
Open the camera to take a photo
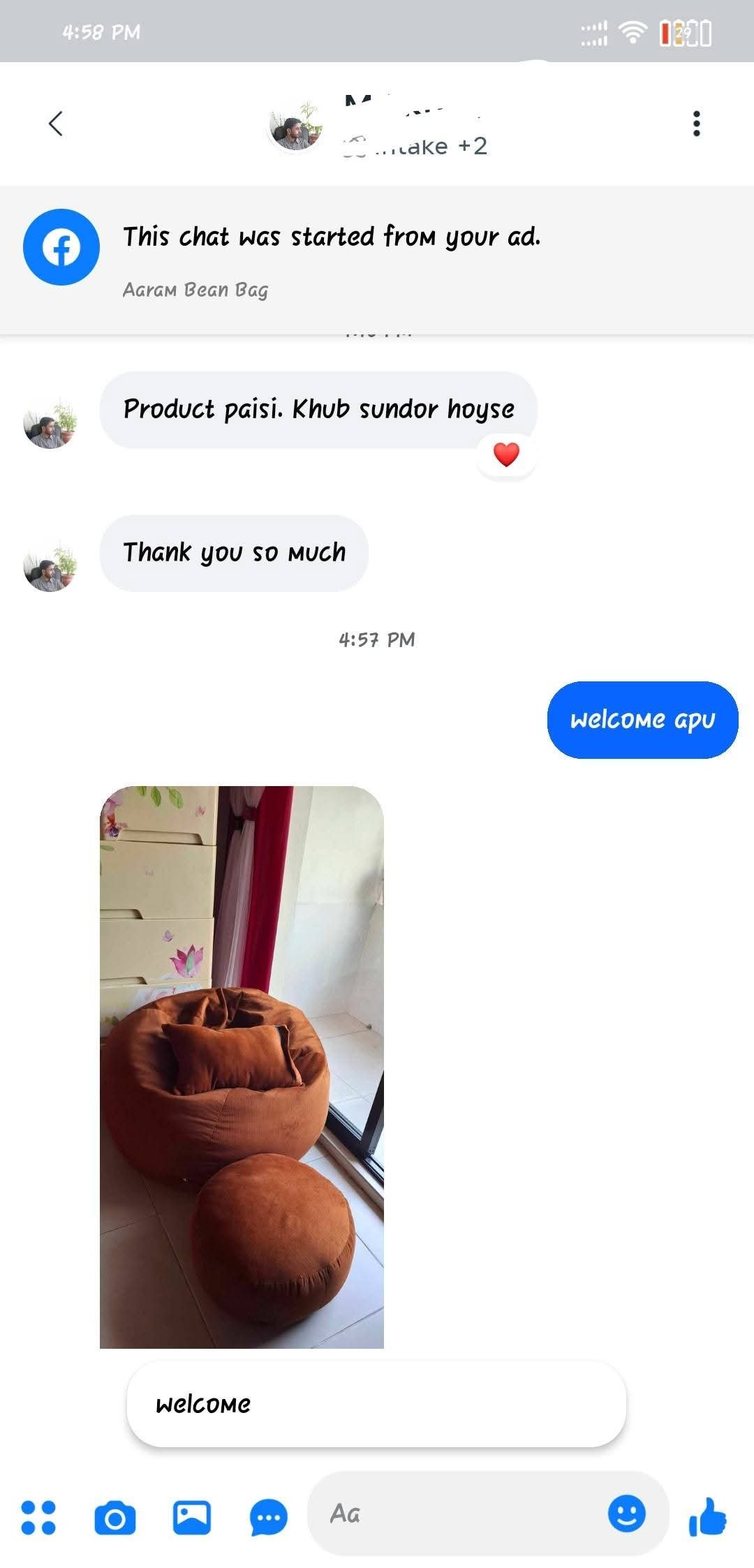click(x=115, y=1518)
